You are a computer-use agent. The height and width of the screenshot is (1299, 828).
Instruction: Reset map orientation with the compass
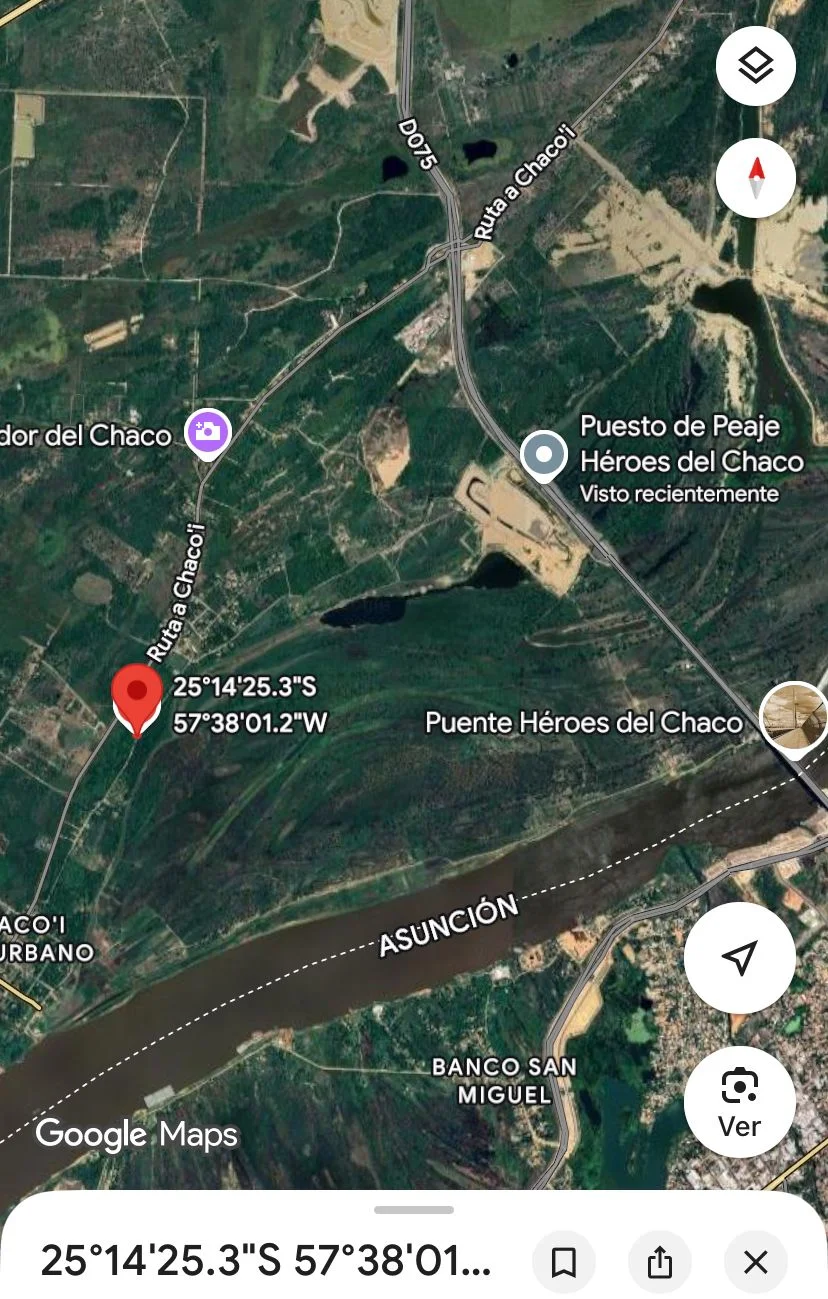pyautogui.click(x=756, y=179)
